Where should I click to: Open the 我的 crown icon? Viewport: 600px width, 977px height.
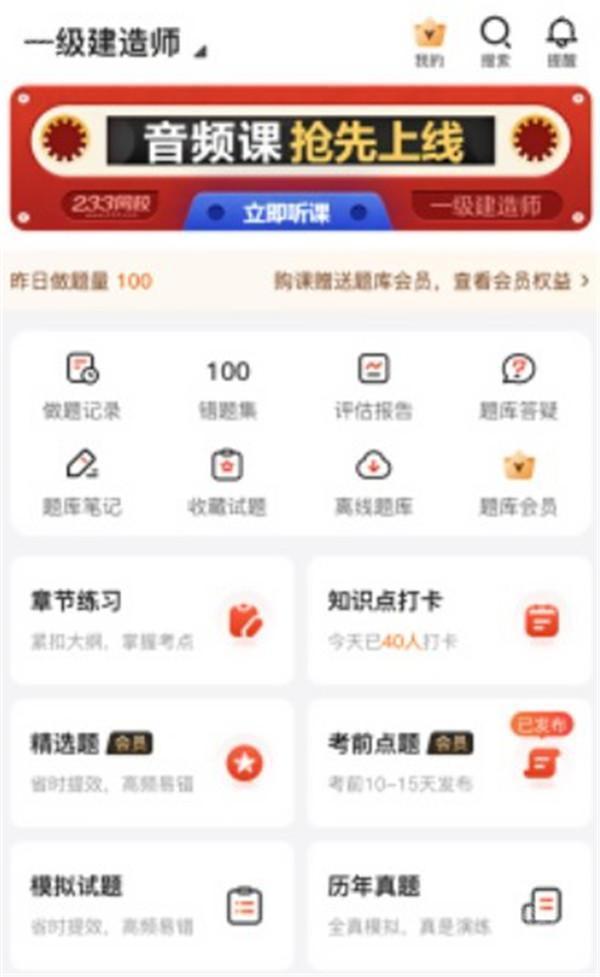pos(430,43)
